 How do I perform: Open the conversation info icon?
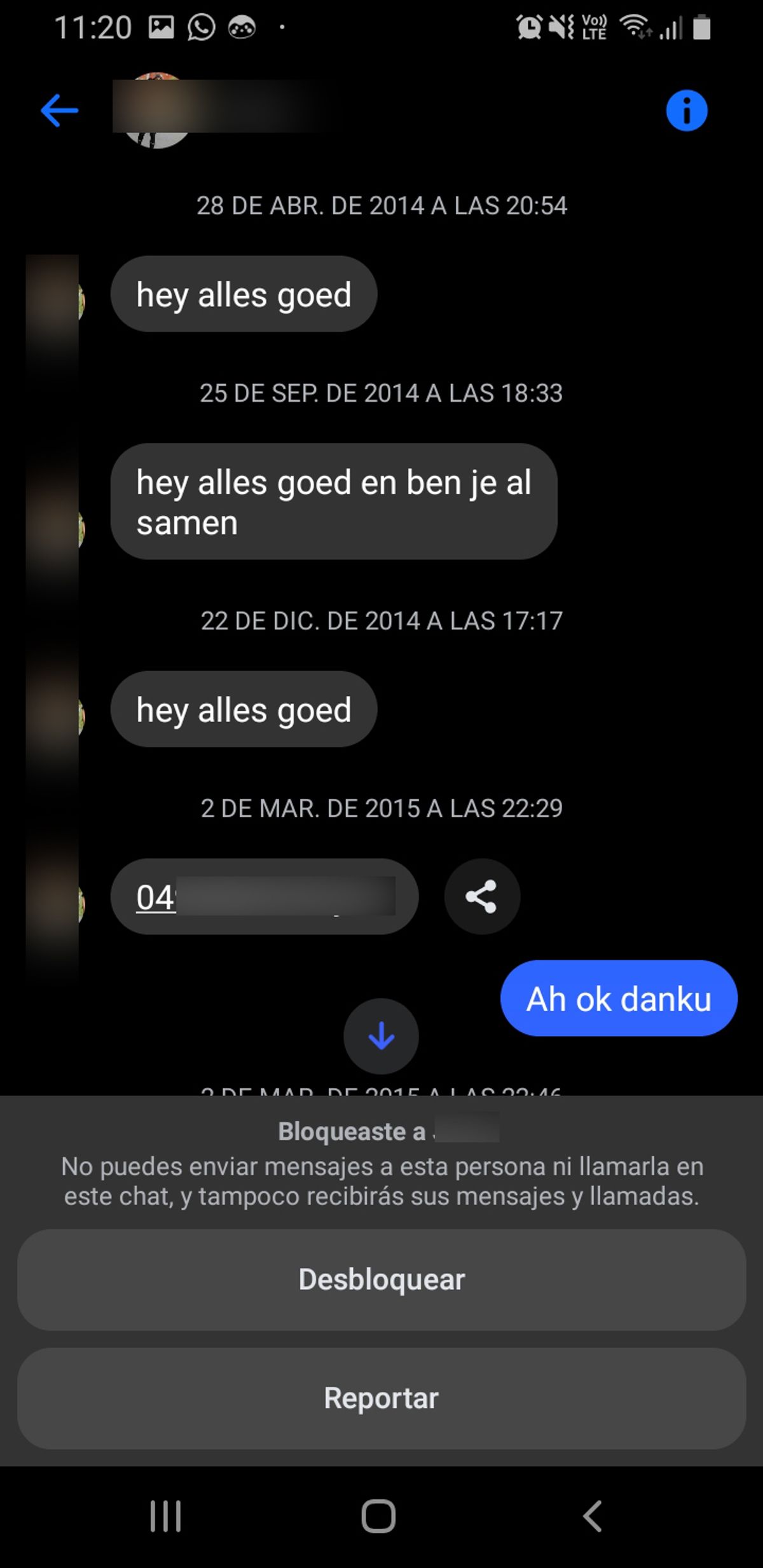coord(686,111)
